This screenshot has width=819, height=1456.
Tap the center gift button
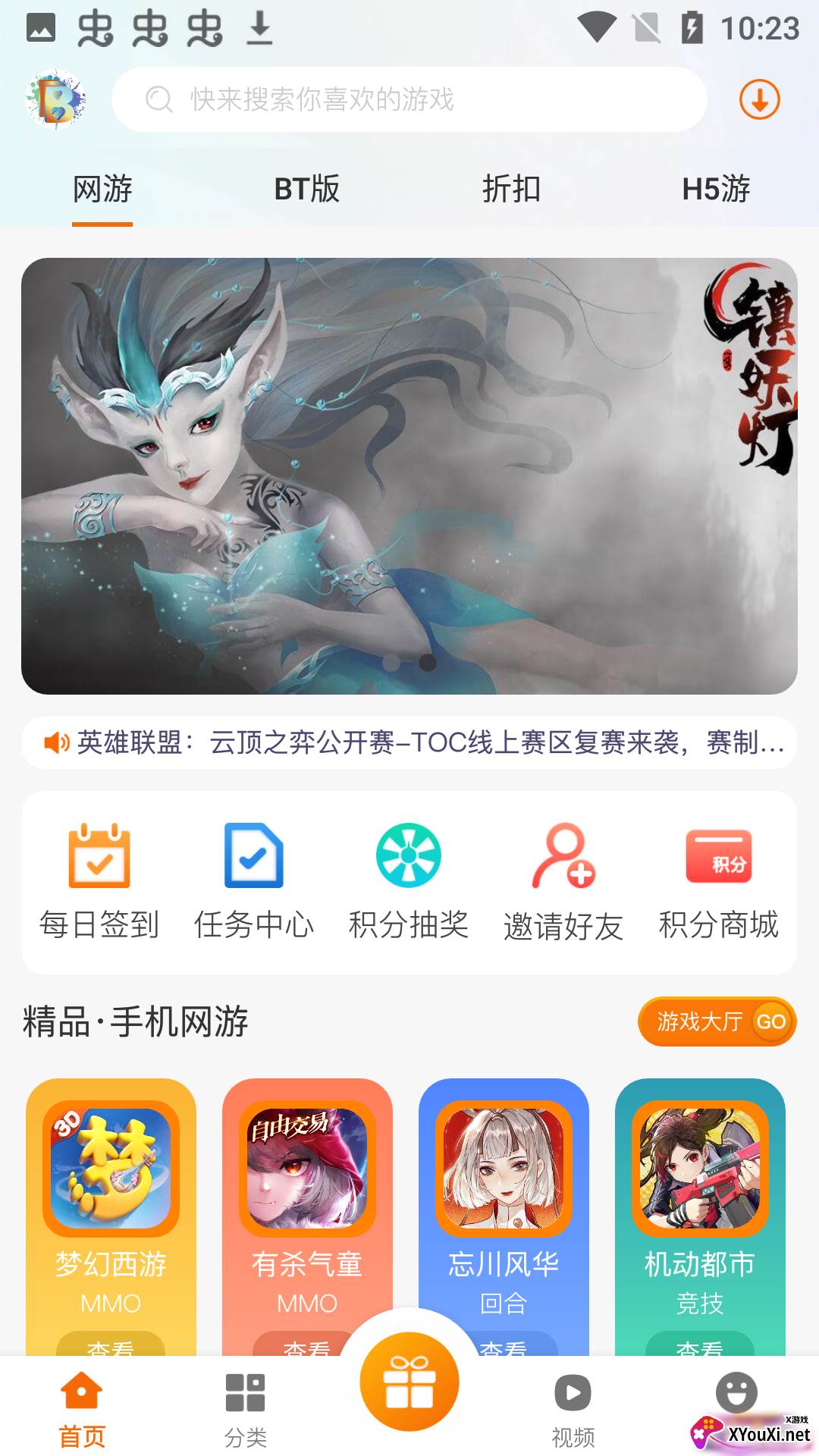[x=409, y=1382]
